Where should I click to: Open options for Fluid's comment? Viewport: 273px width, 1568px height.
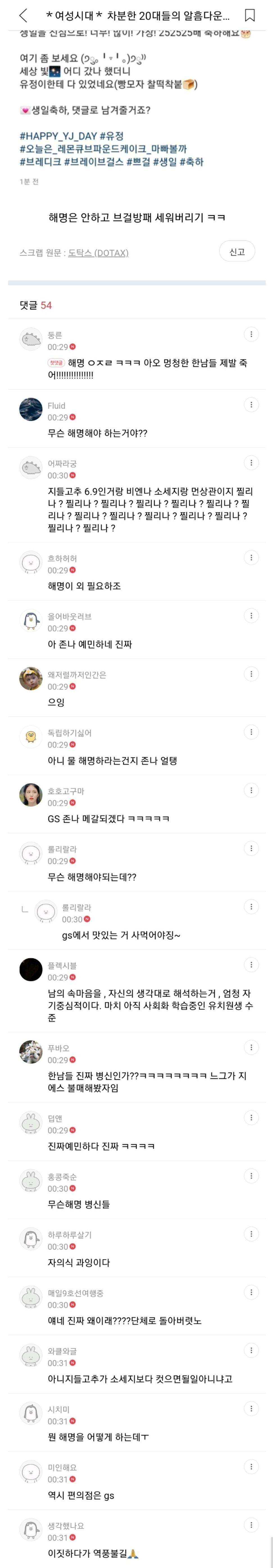point(251,405)
